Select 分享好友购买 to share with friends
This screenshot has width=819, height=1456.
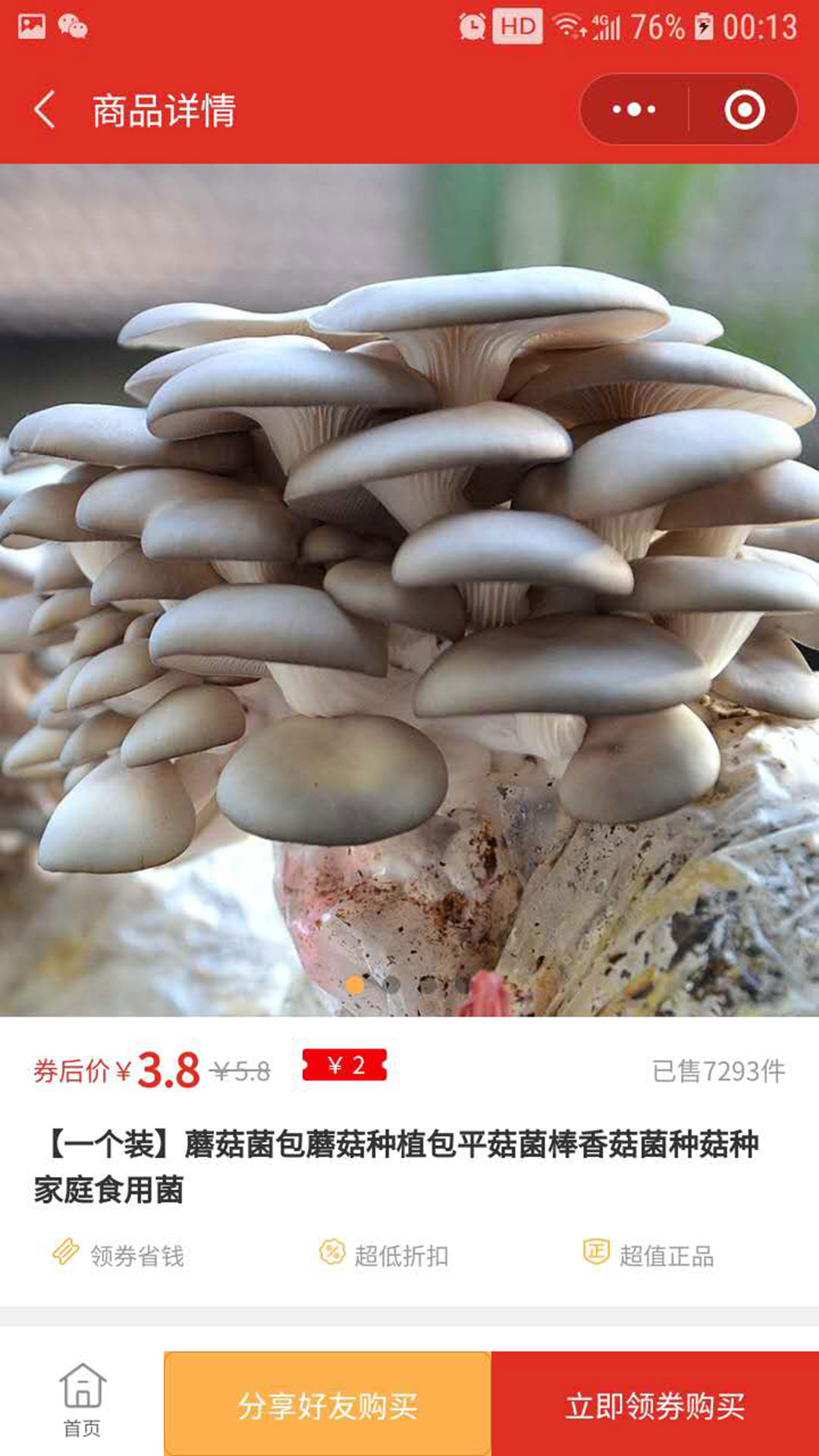tap(328, 1404)
